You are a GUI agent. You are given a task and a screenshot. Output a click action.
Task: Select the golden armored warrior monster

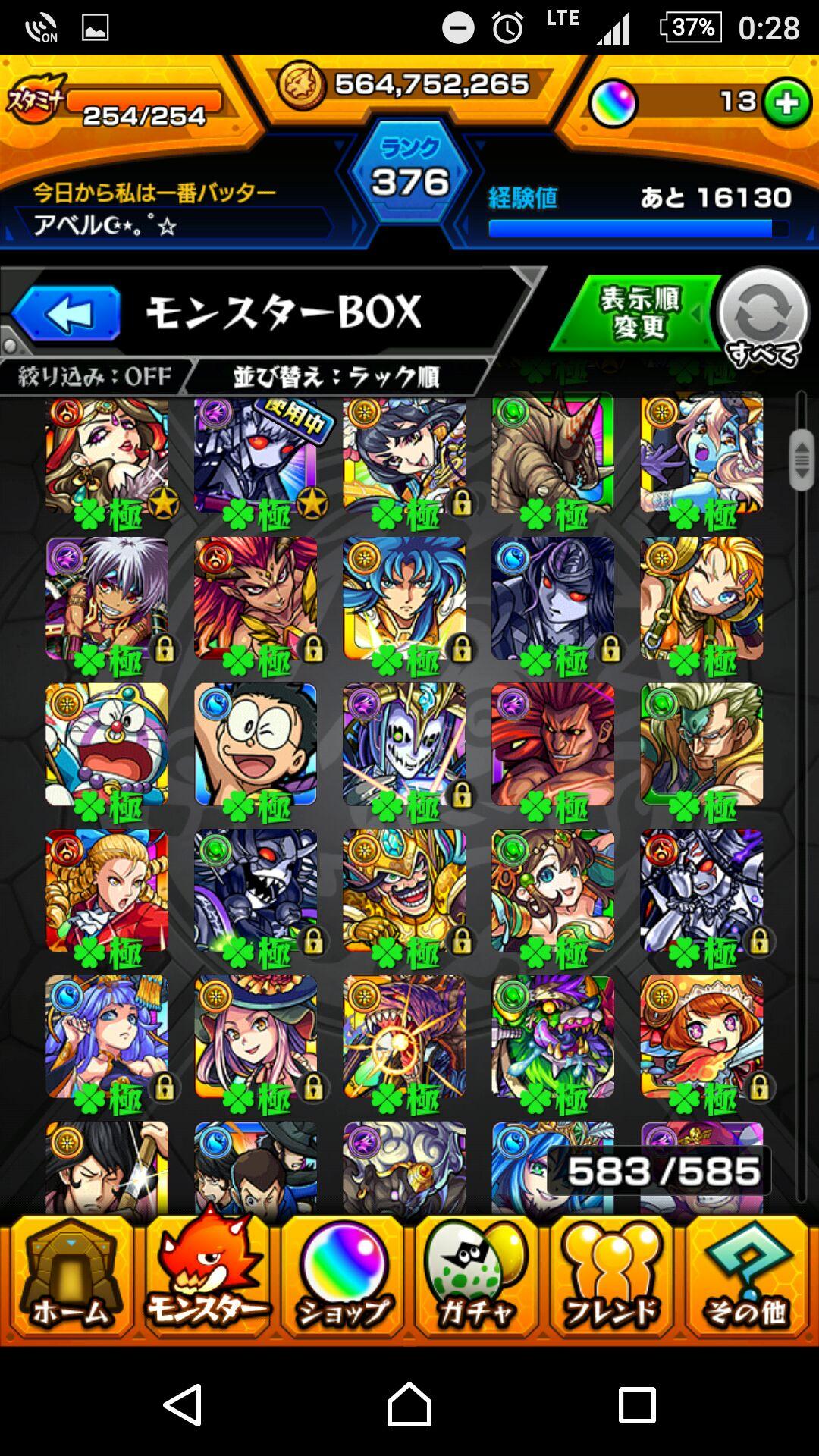click(x=404, y=890)
